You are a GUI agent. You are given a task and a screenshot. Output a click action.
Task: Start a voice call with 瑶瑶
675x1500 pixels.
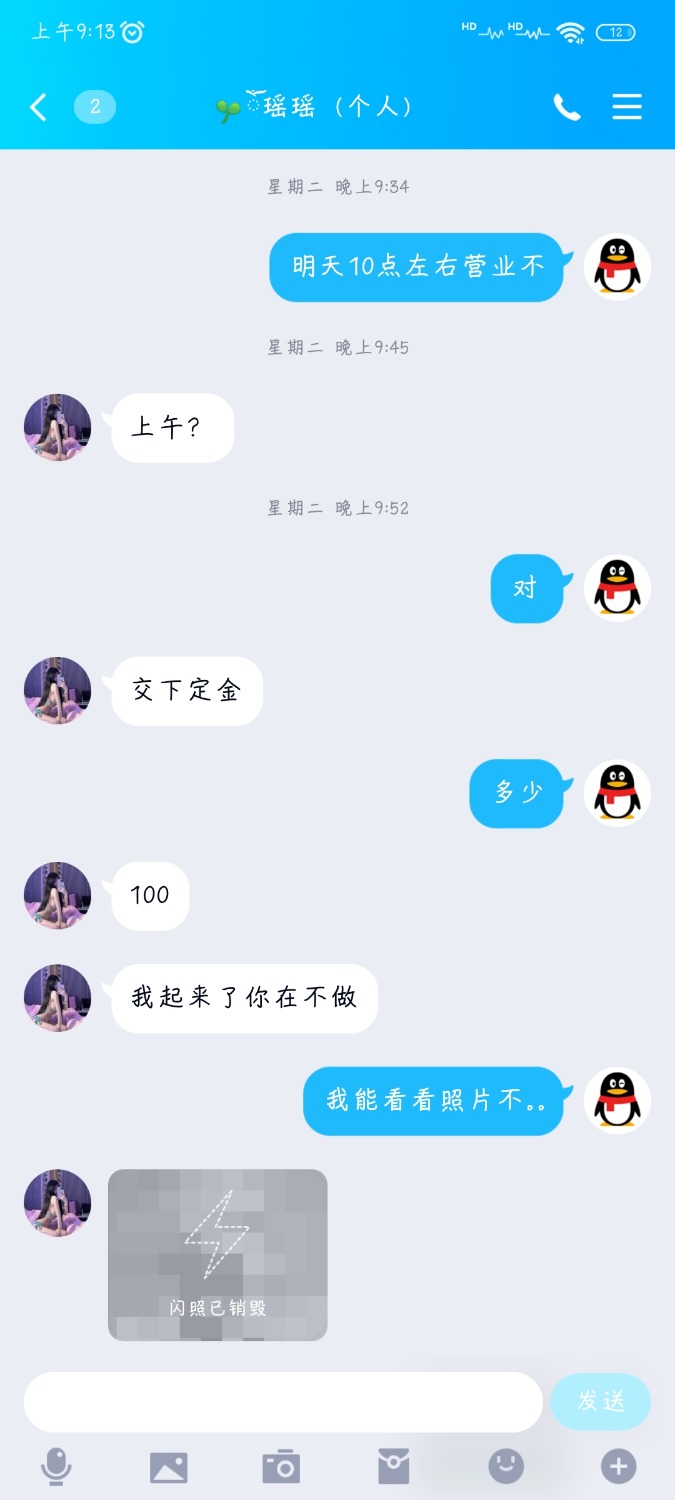pos(566,107)
